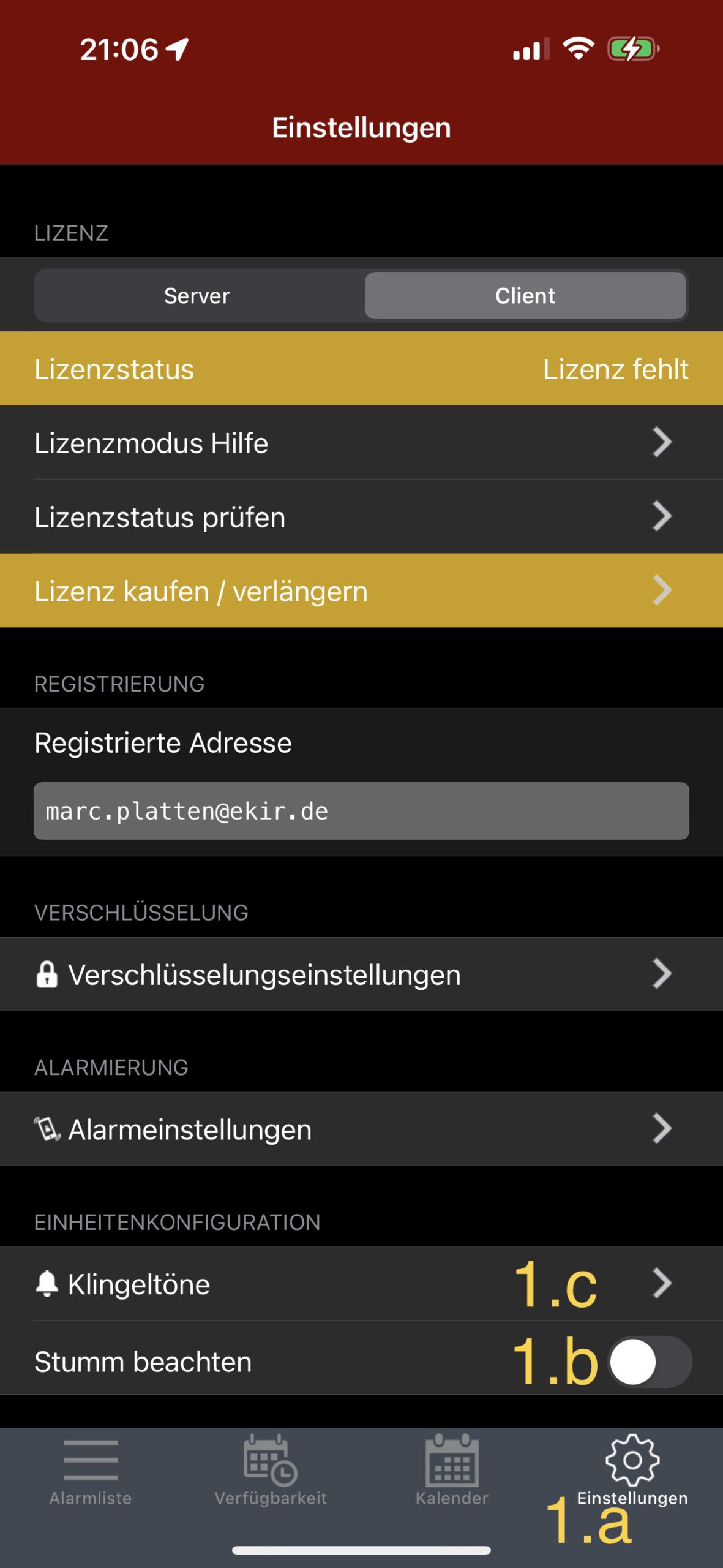Open Lizenz kaufen / verlängern
The width and height of the screenshot is (723, 1568).
361,591
